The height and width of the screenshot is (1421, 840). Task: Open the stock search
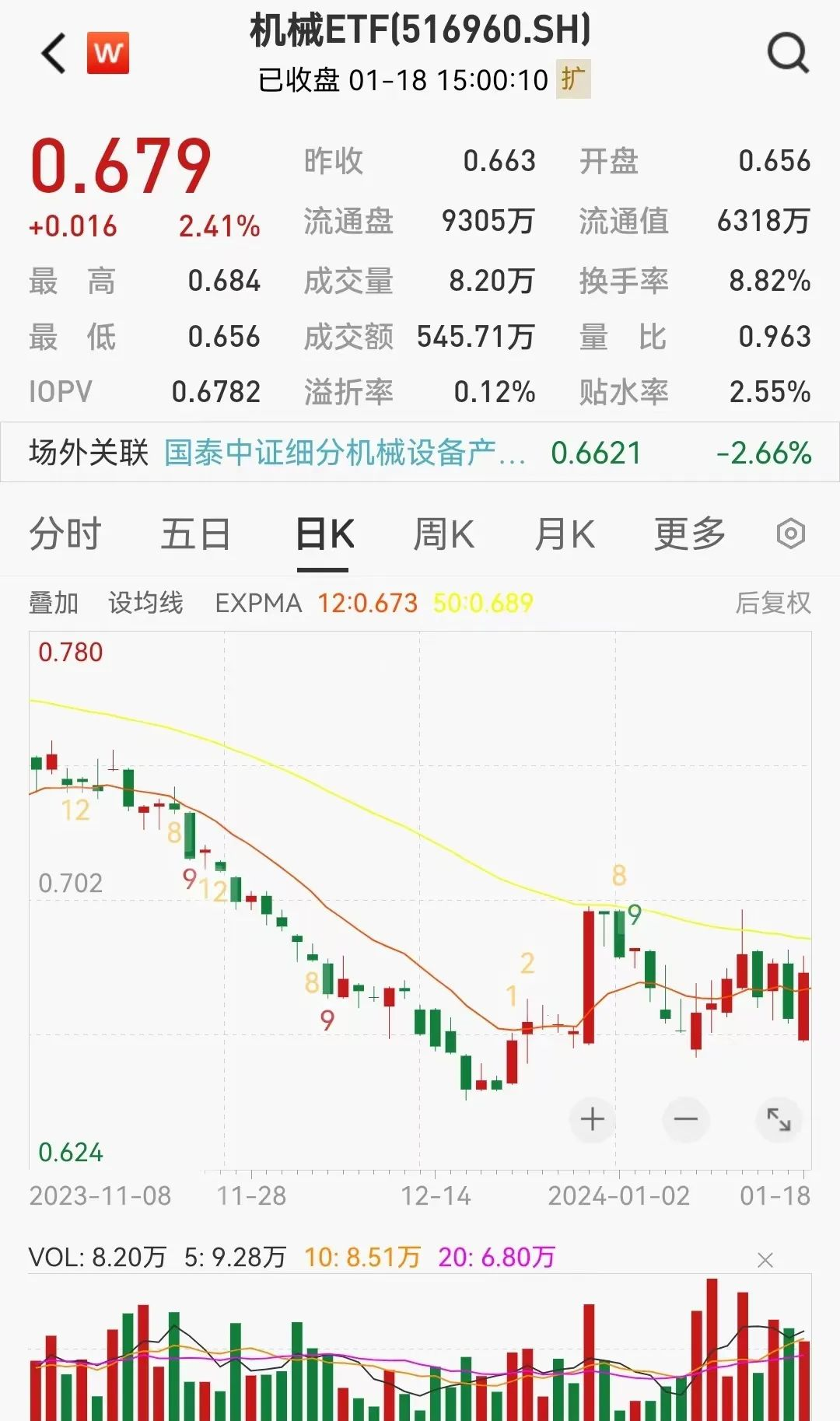pyautogui.click(x=788, y=53)
